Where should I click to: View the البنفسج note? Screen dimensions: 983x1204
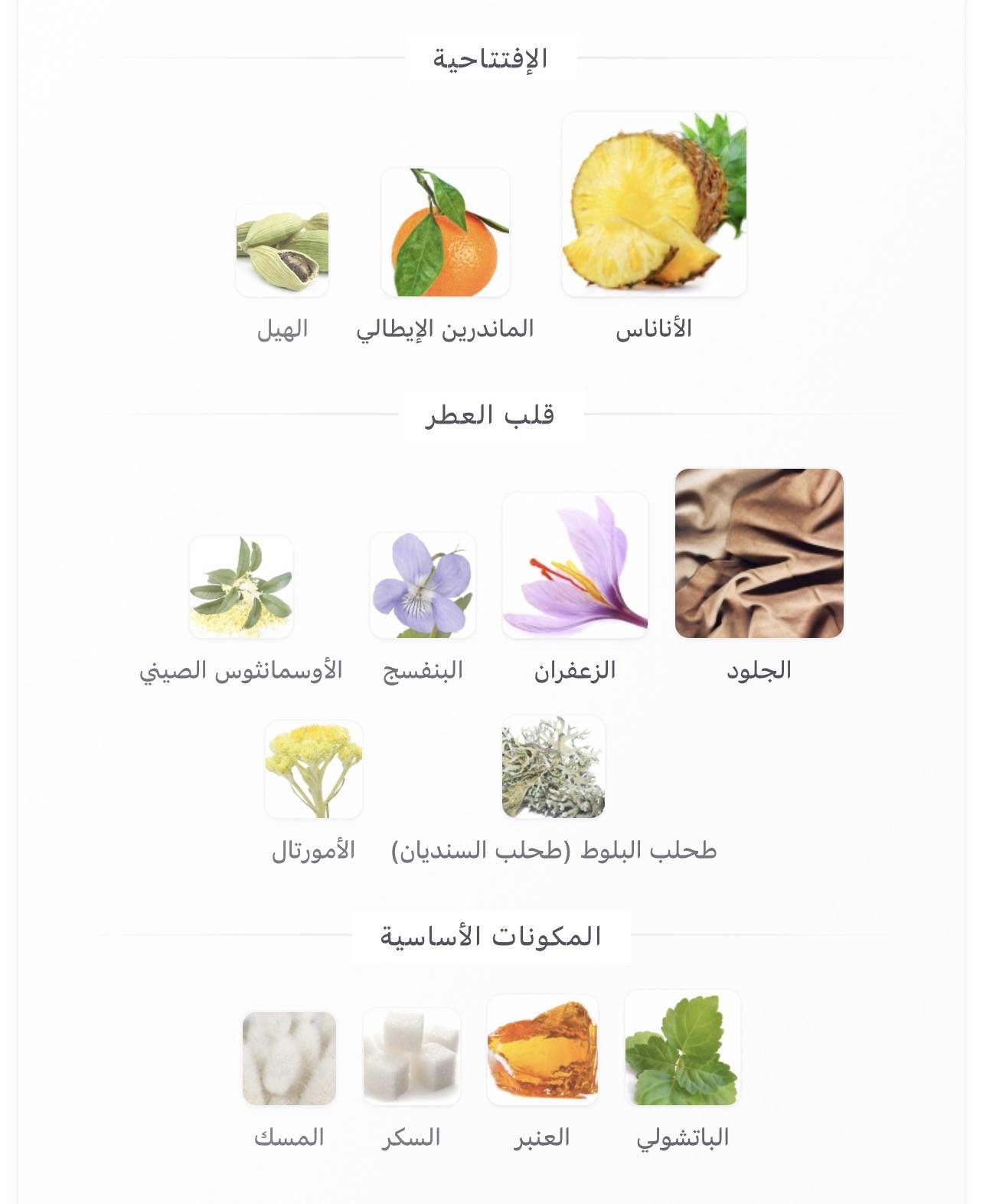pos(423,586)
